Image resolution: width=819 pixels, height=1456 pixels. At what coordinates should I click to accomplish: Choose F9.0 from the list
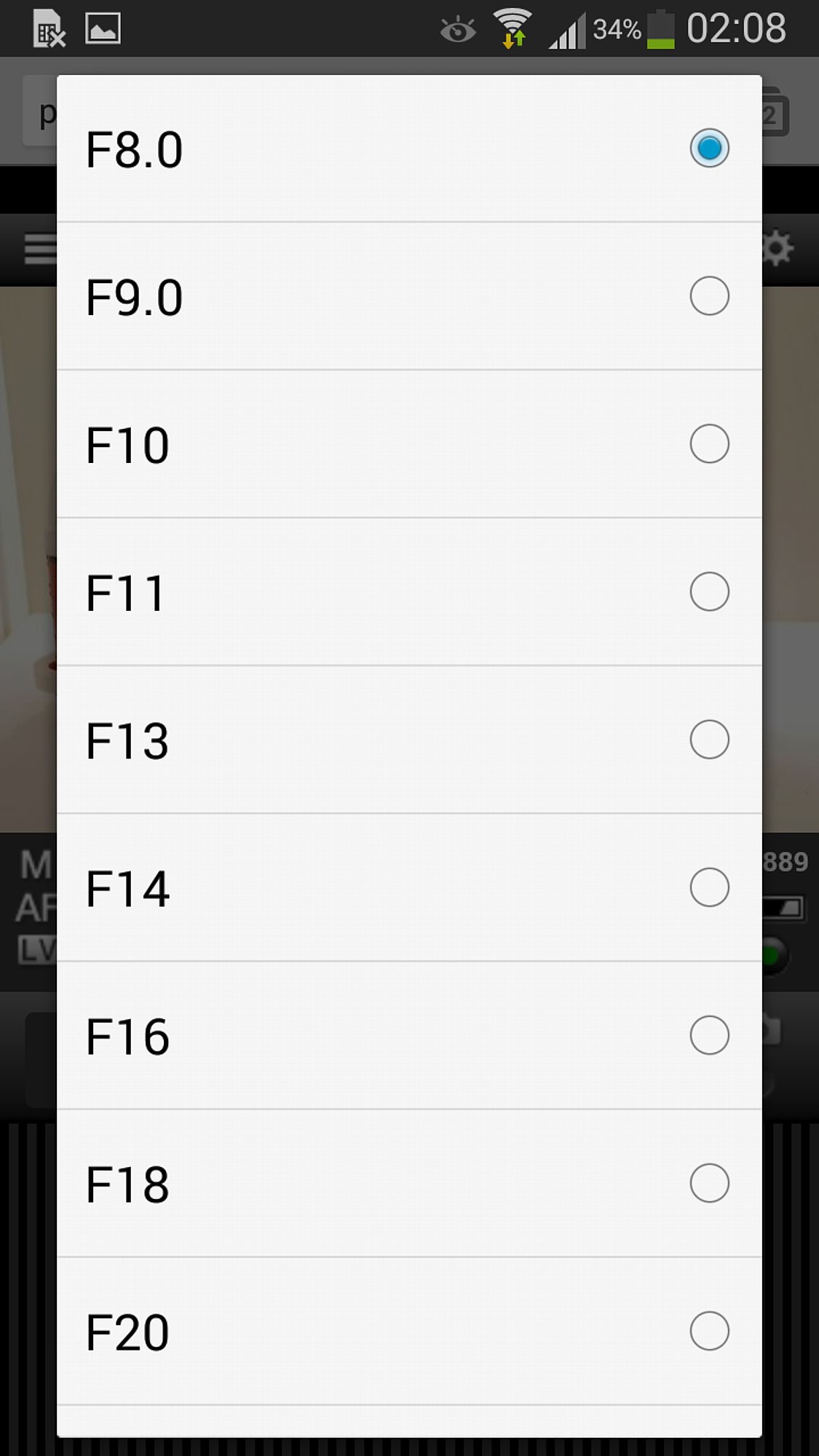[409, 296]
